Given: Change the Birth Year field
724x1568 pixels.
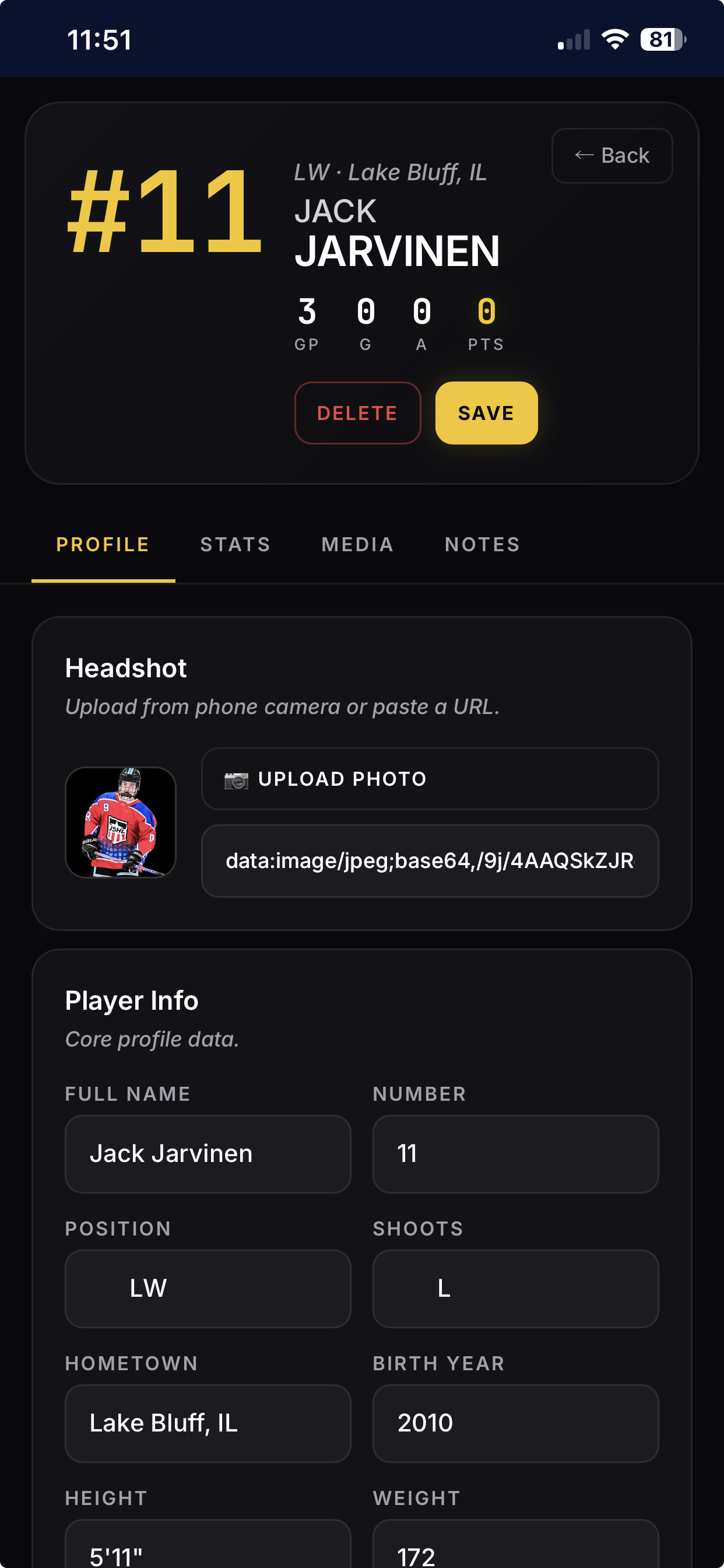Looking at the screenshot, I should (x=515, y=1423).
